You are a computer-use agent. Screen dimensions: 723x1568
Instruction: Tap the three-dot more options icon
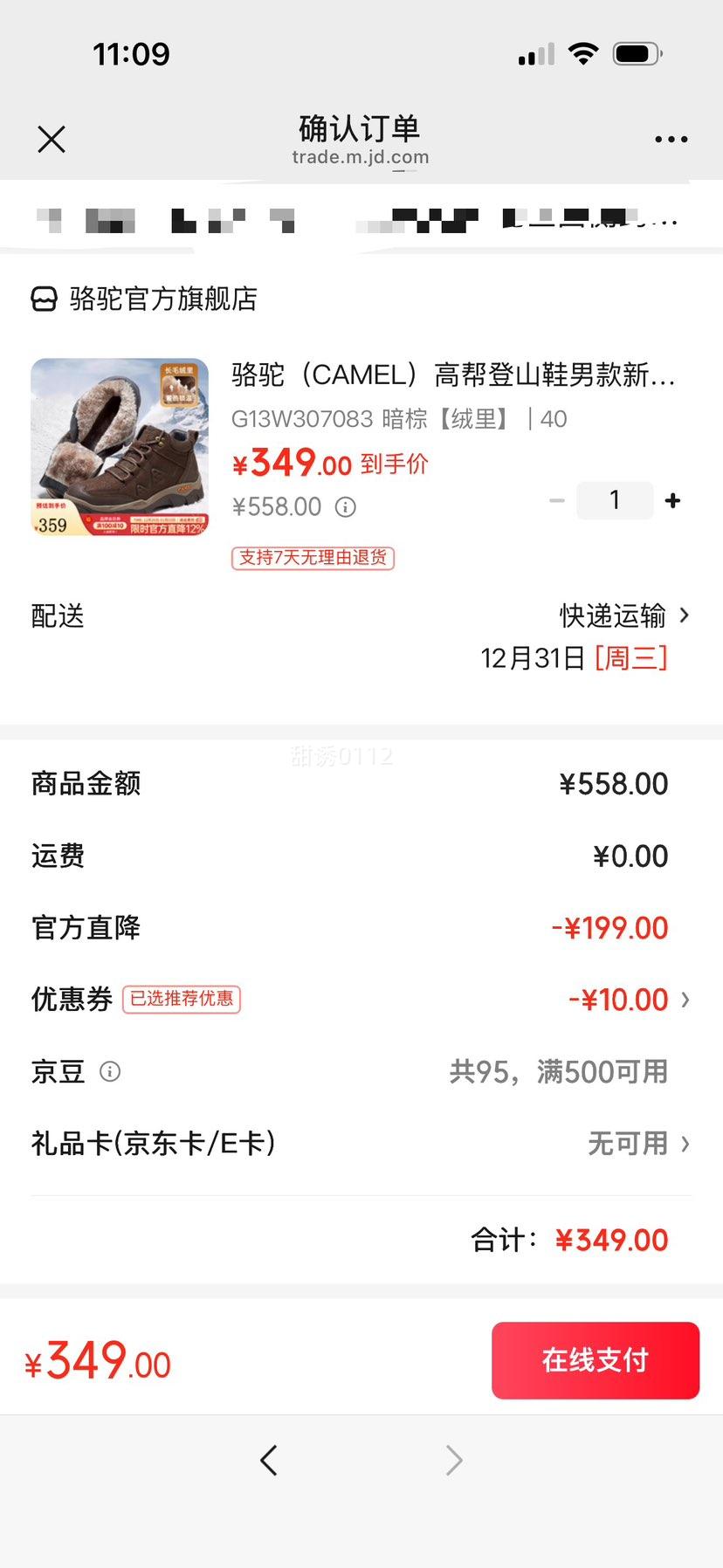pyautogui.click(x=671, y=139)
